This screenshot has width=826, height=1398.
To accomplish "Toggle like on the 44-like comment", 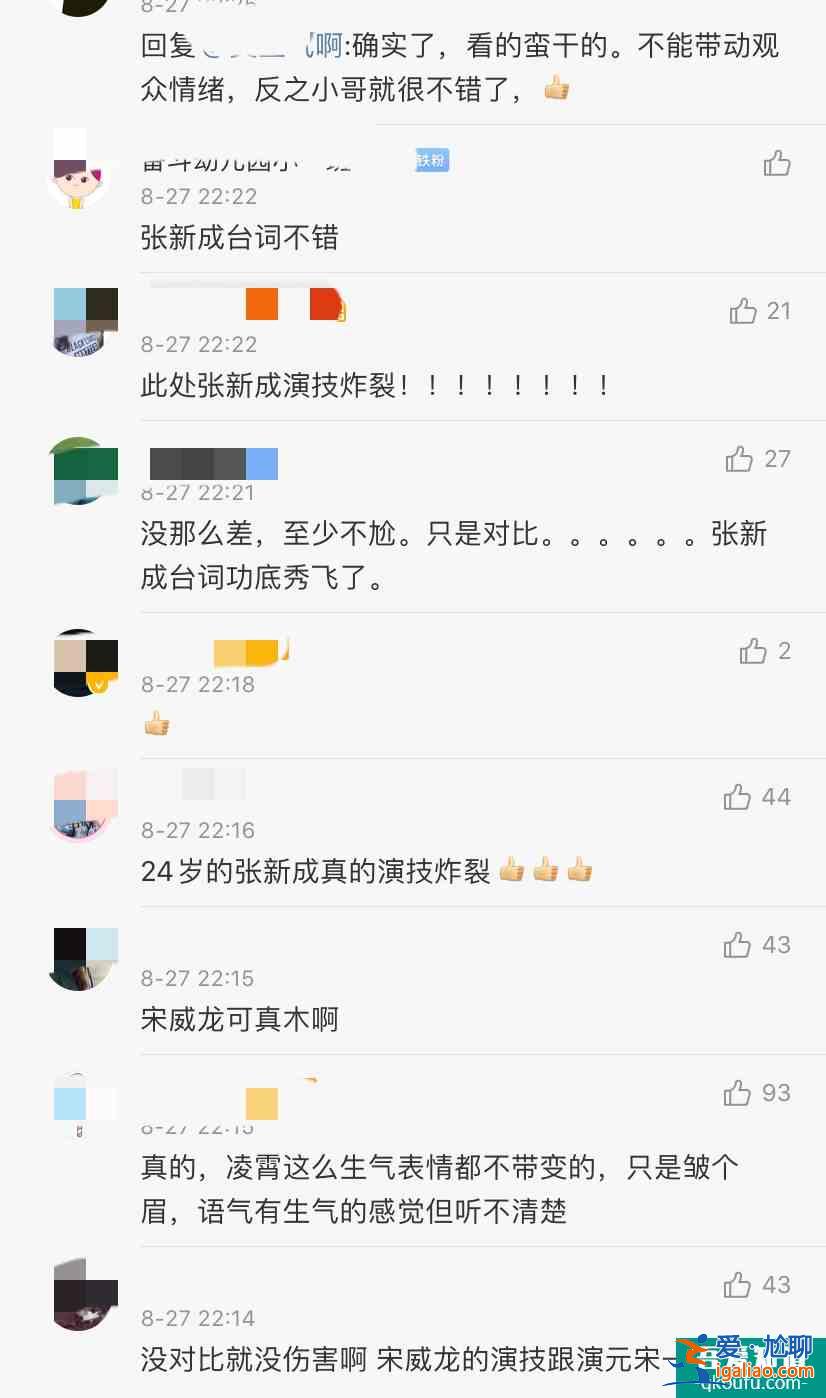I will tap(737, 797).
